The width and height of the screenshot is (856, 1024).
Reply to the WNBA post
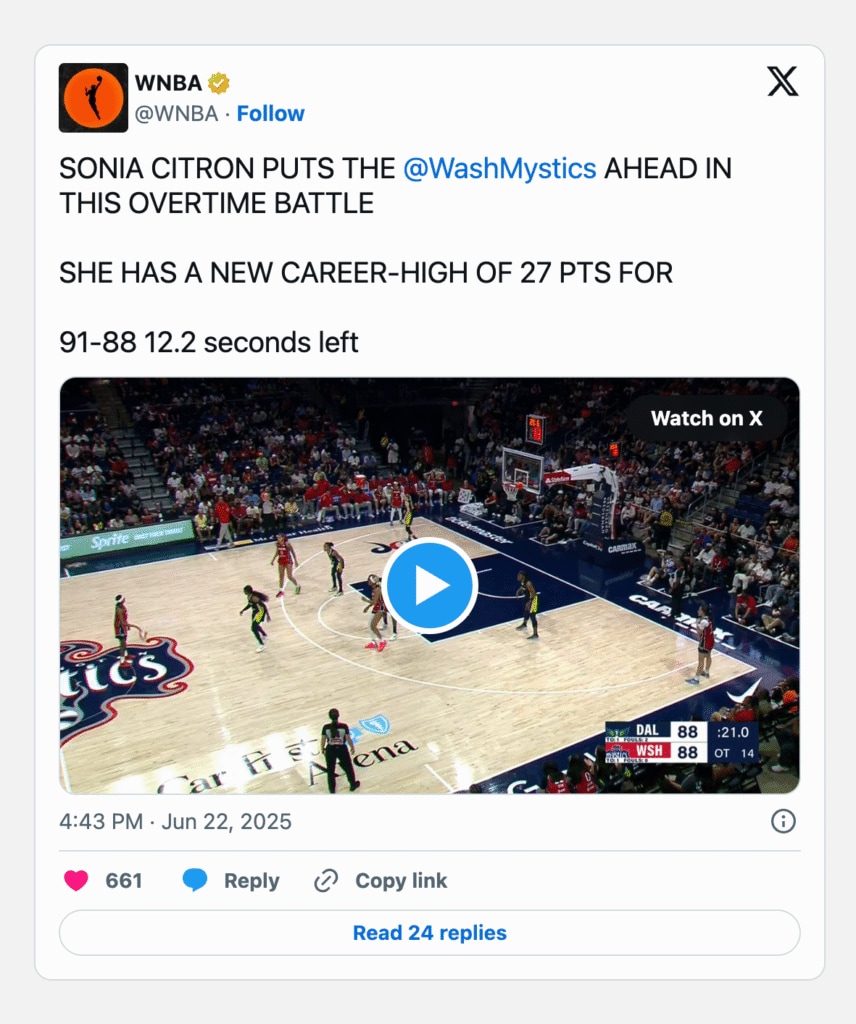coord(231,881)
